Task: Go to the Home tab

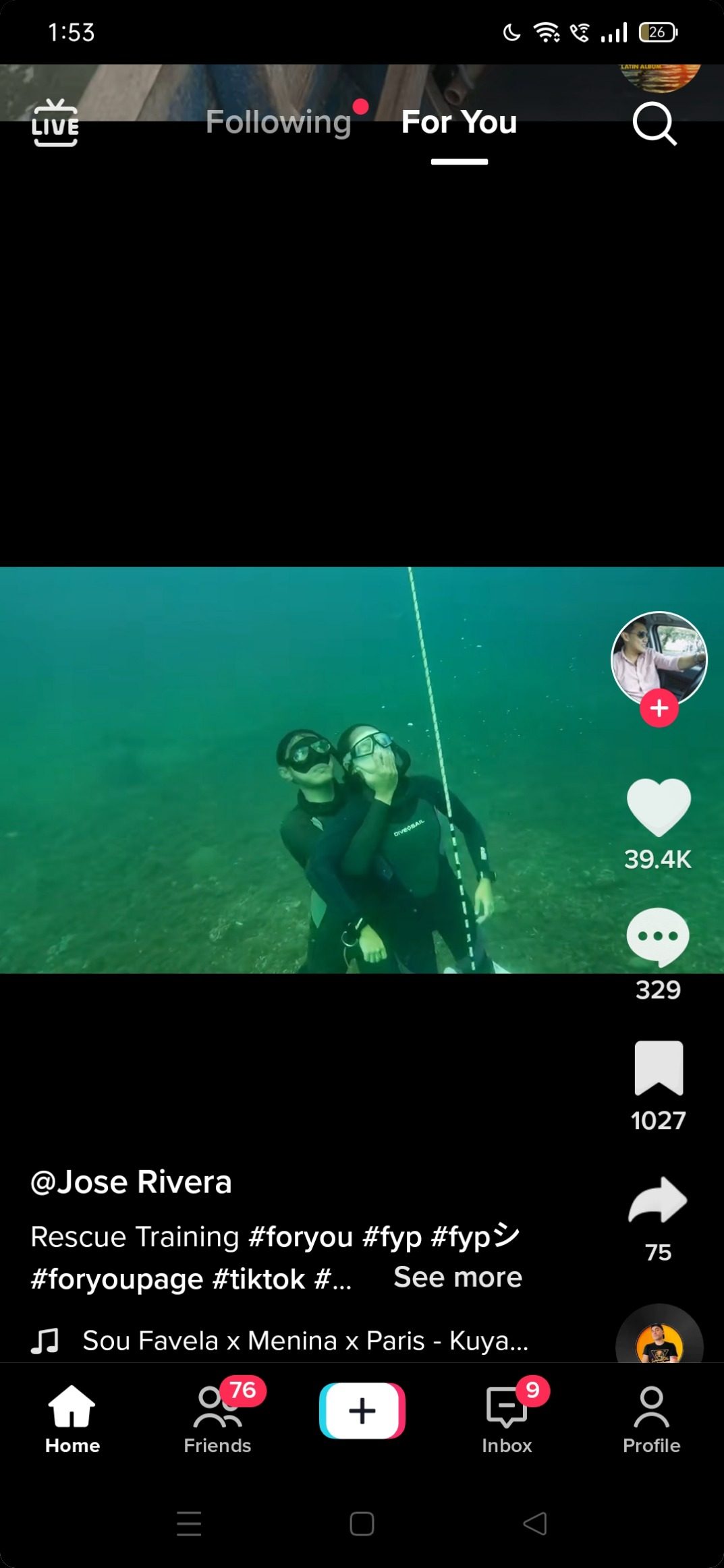Action: (x=72, y=1418)
